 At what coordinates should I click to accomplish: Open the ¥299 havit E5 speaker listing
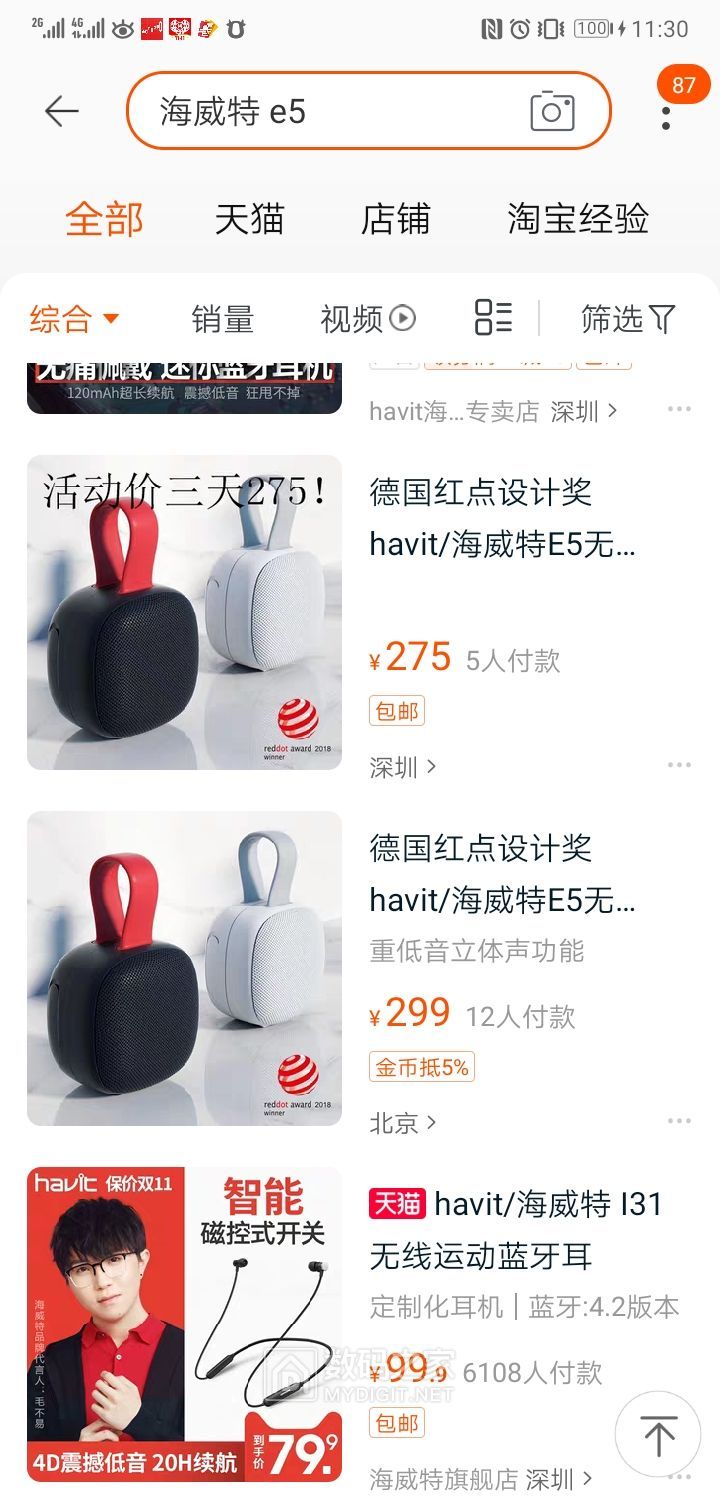[x=502, y=874]
